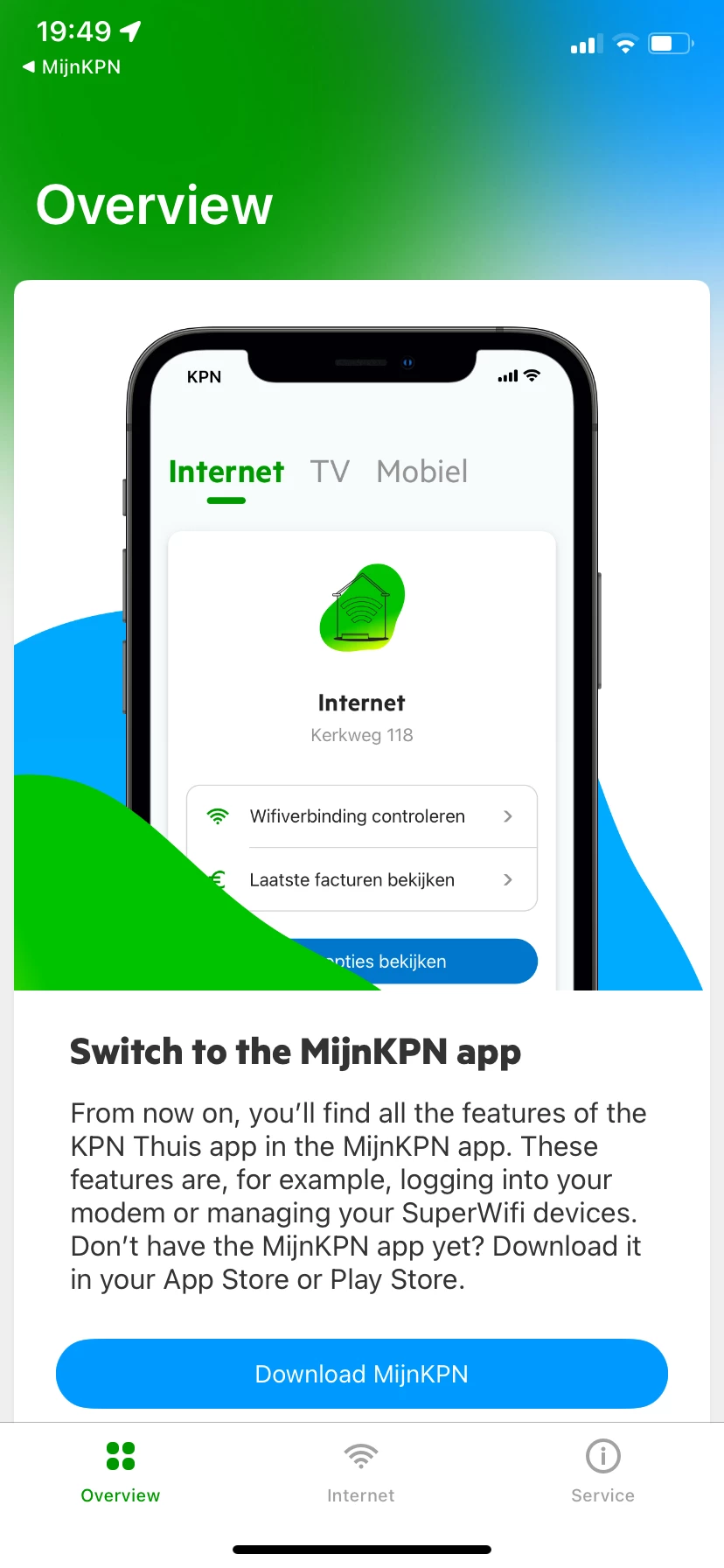Return to the MijnKPN app via back link

pyautogui.click(x=72, y=67)
